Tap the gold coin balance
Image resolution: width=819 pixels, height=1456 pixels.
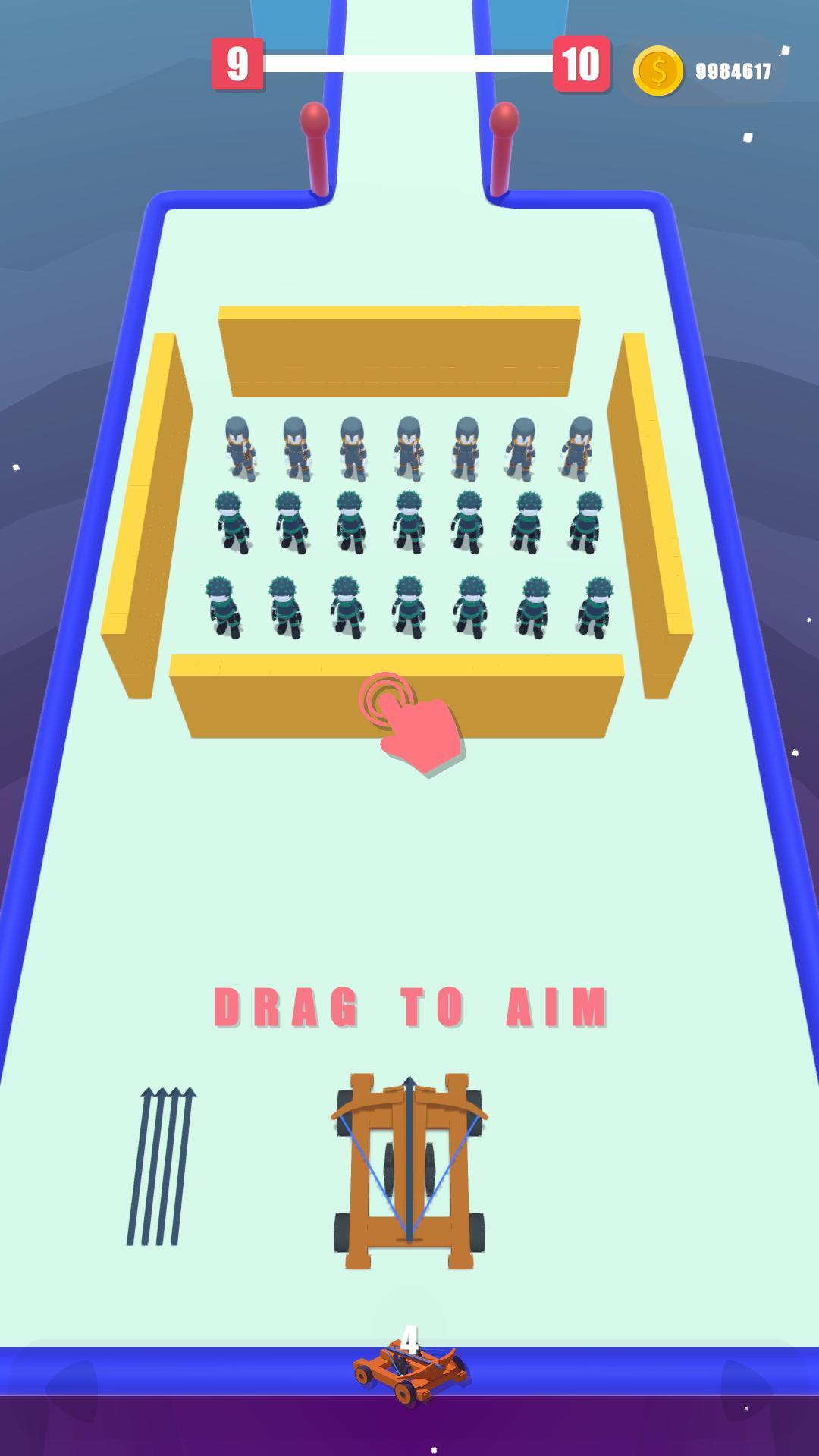702,71
